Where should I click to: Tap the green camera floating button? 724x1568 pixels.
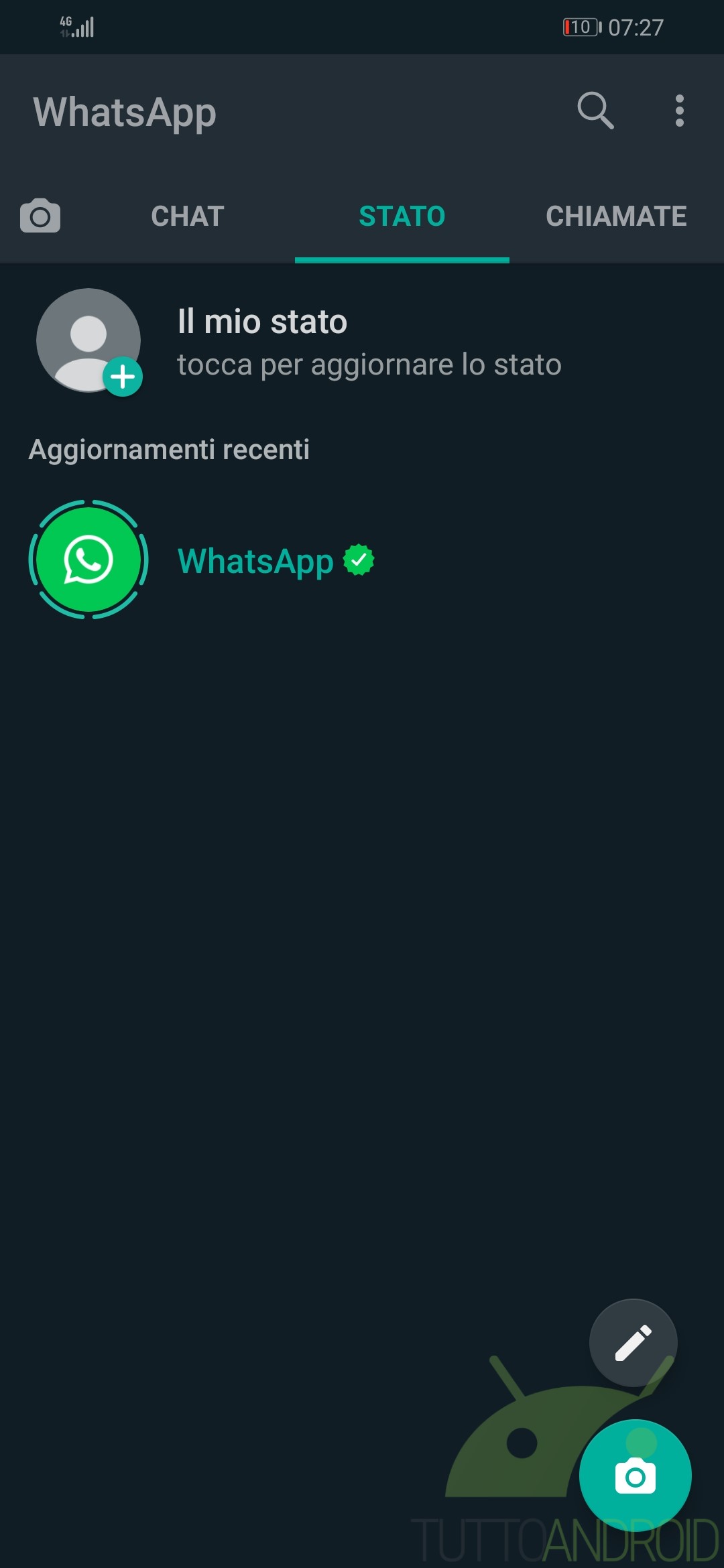click(635, 1476)
